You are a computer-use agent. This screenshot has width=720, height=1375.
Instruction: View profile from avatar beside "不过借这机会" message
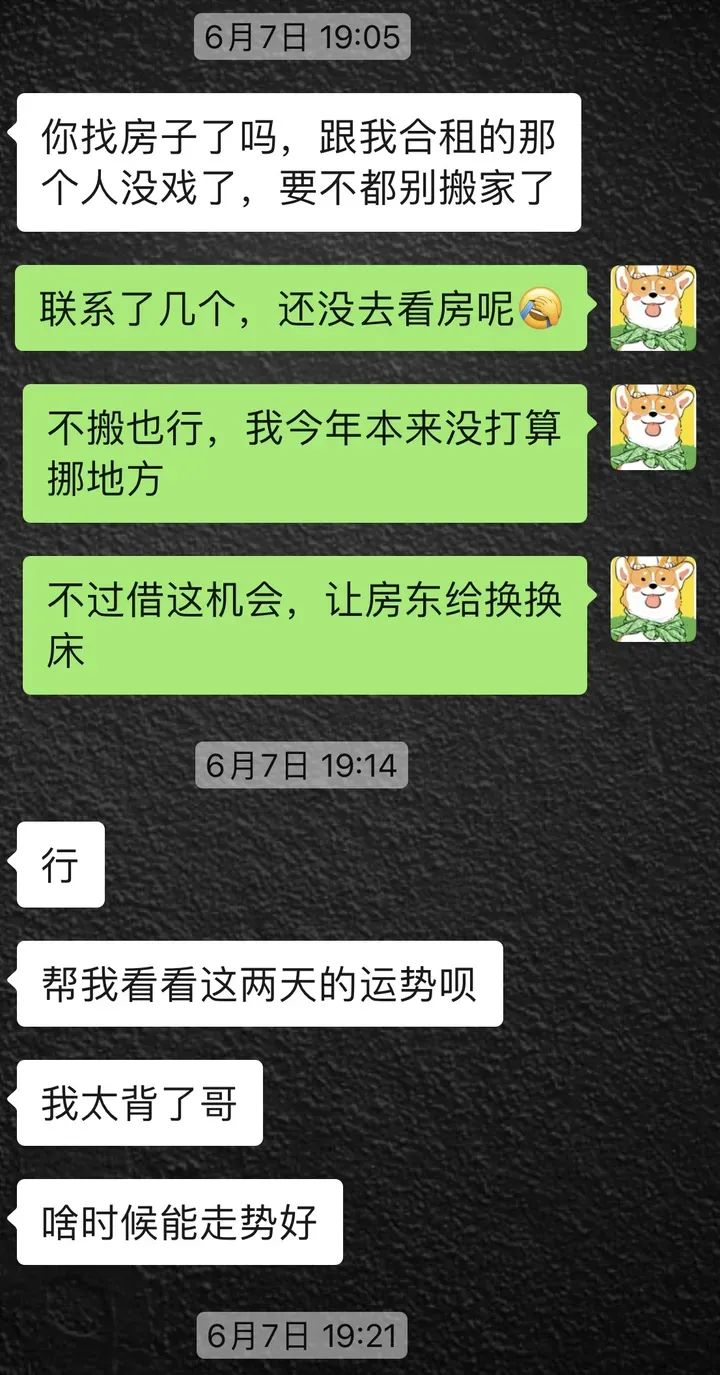(x=653, y=599)
